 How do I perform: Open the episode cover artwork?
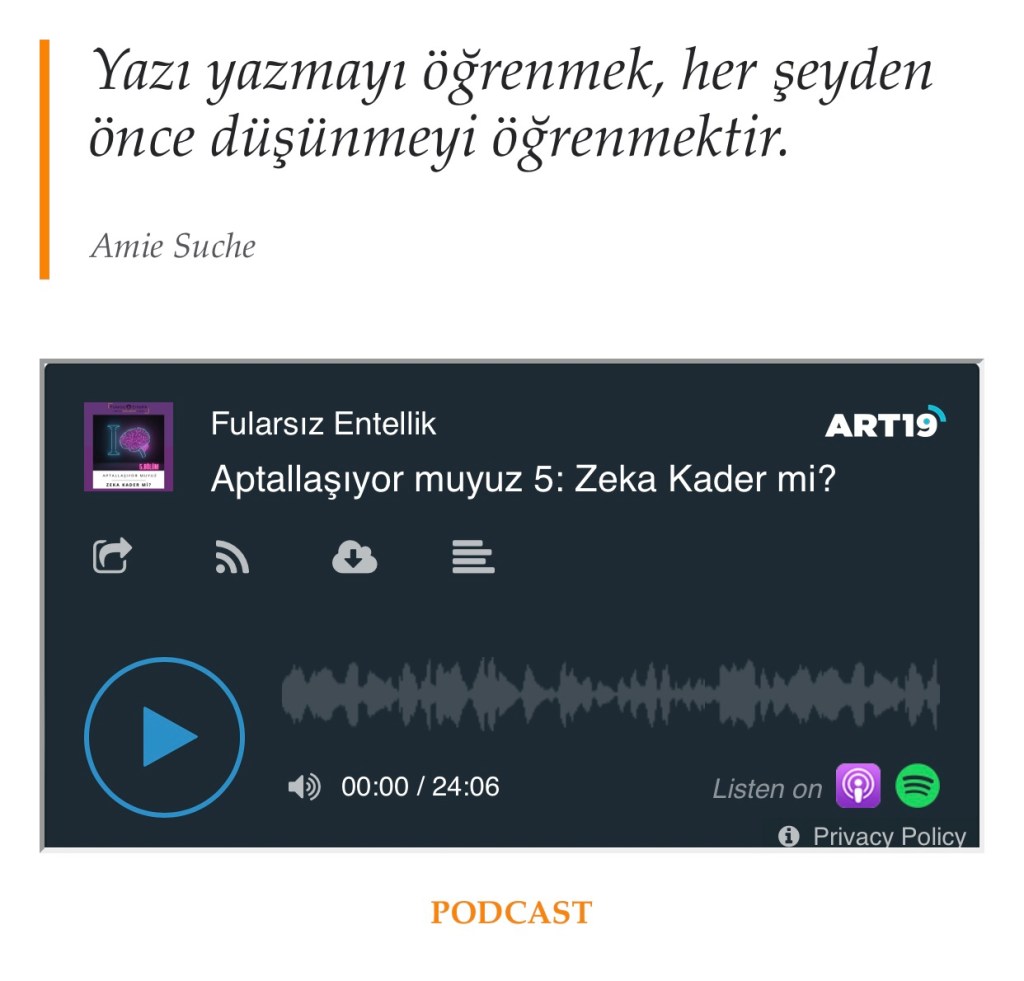[x=128, y=447]
